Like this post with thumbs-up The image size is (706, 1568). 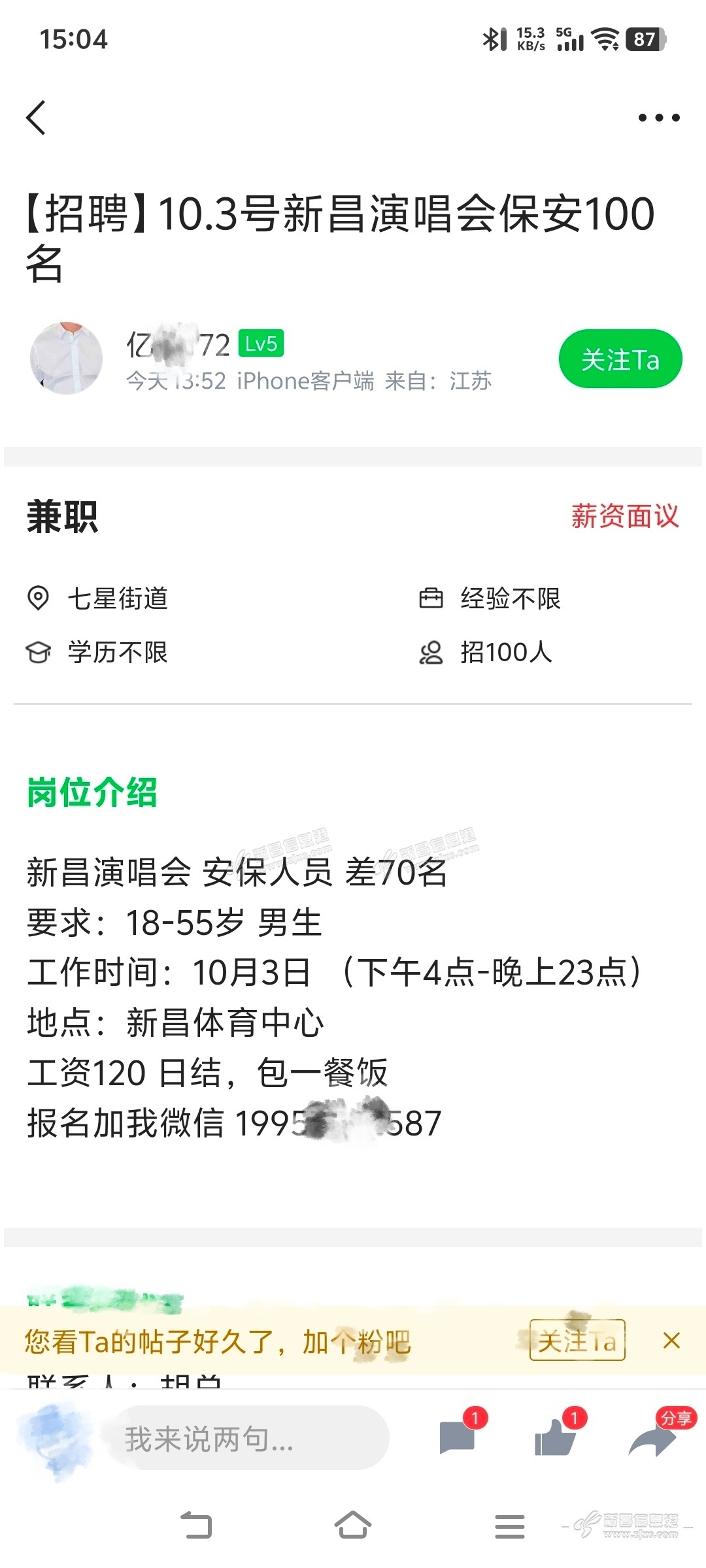point(555,1438)
